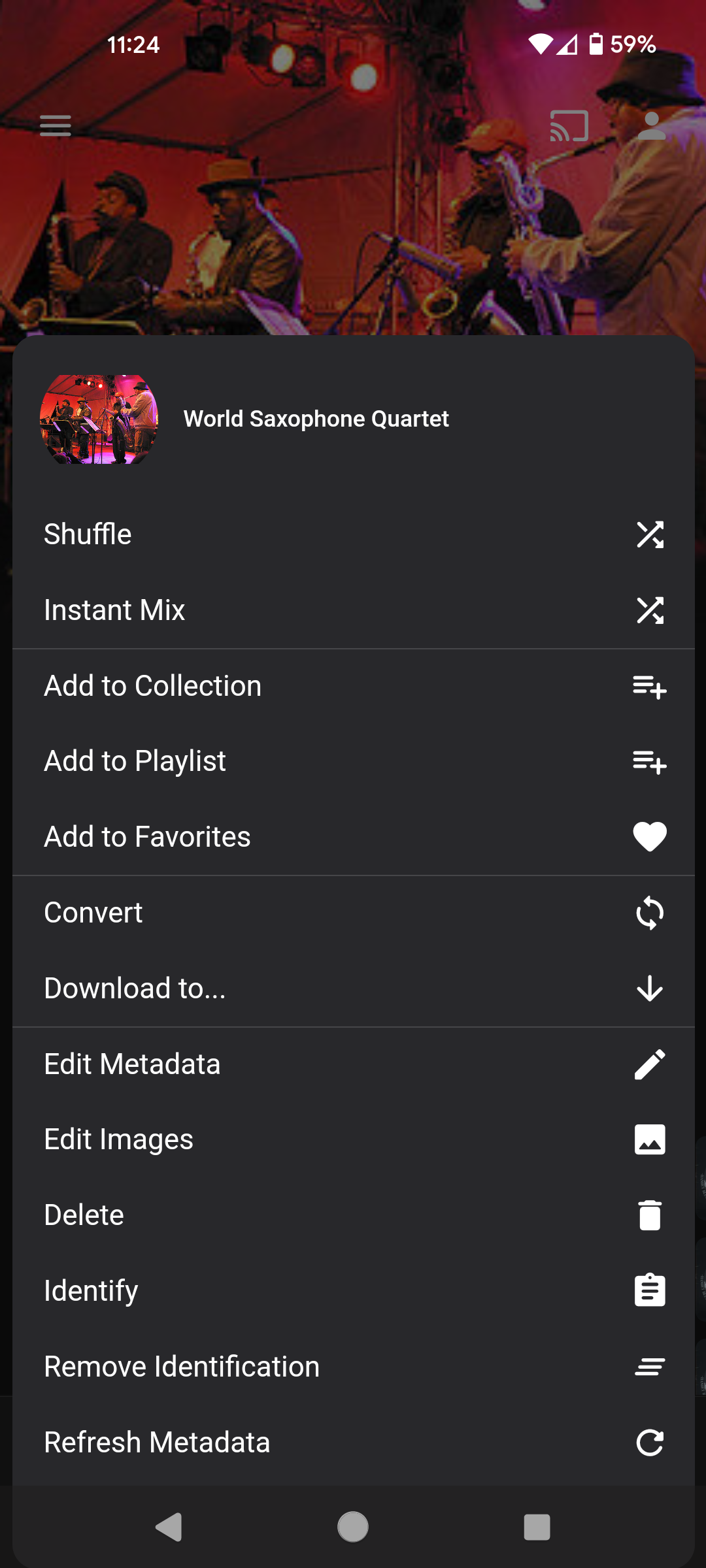The width and height of the screenshot is (706, 1568).
Task: Delete this artist
Action: pos(353,1215)
